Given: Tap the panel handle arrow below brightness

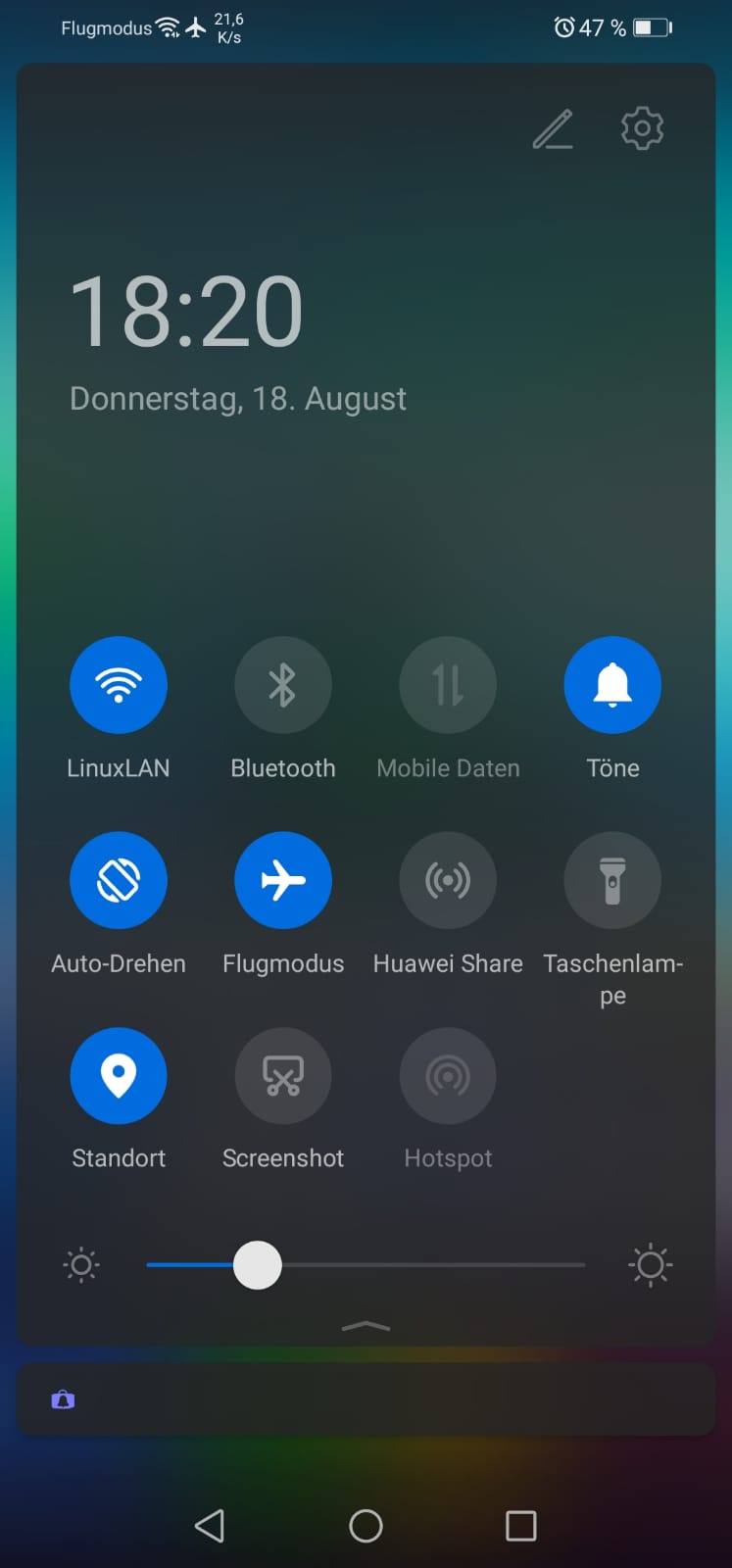Looking at the screenshot, I should 366,1327.
